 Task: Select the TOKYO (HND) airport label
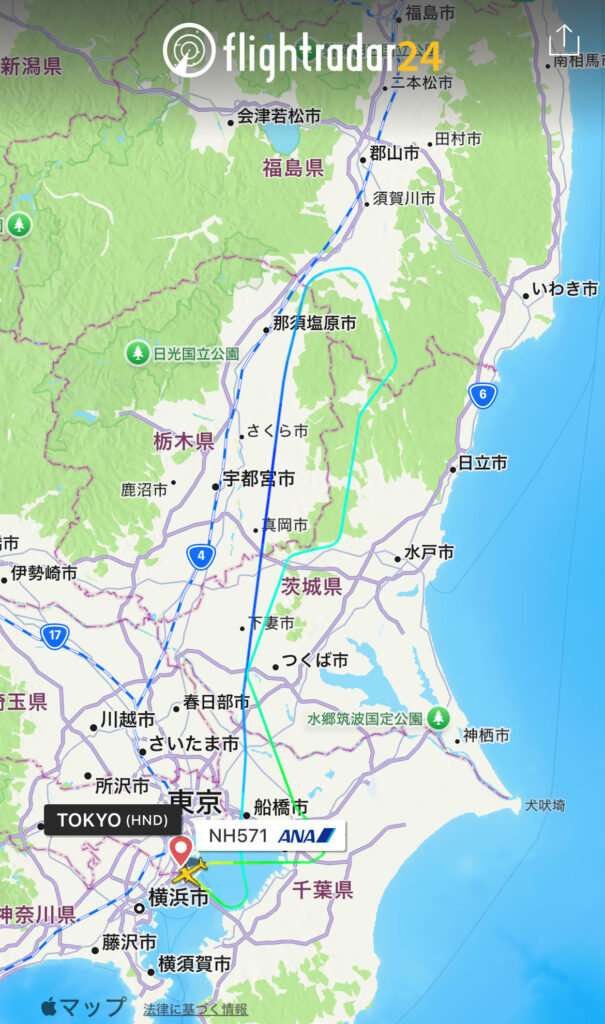[x=112, y=820]
